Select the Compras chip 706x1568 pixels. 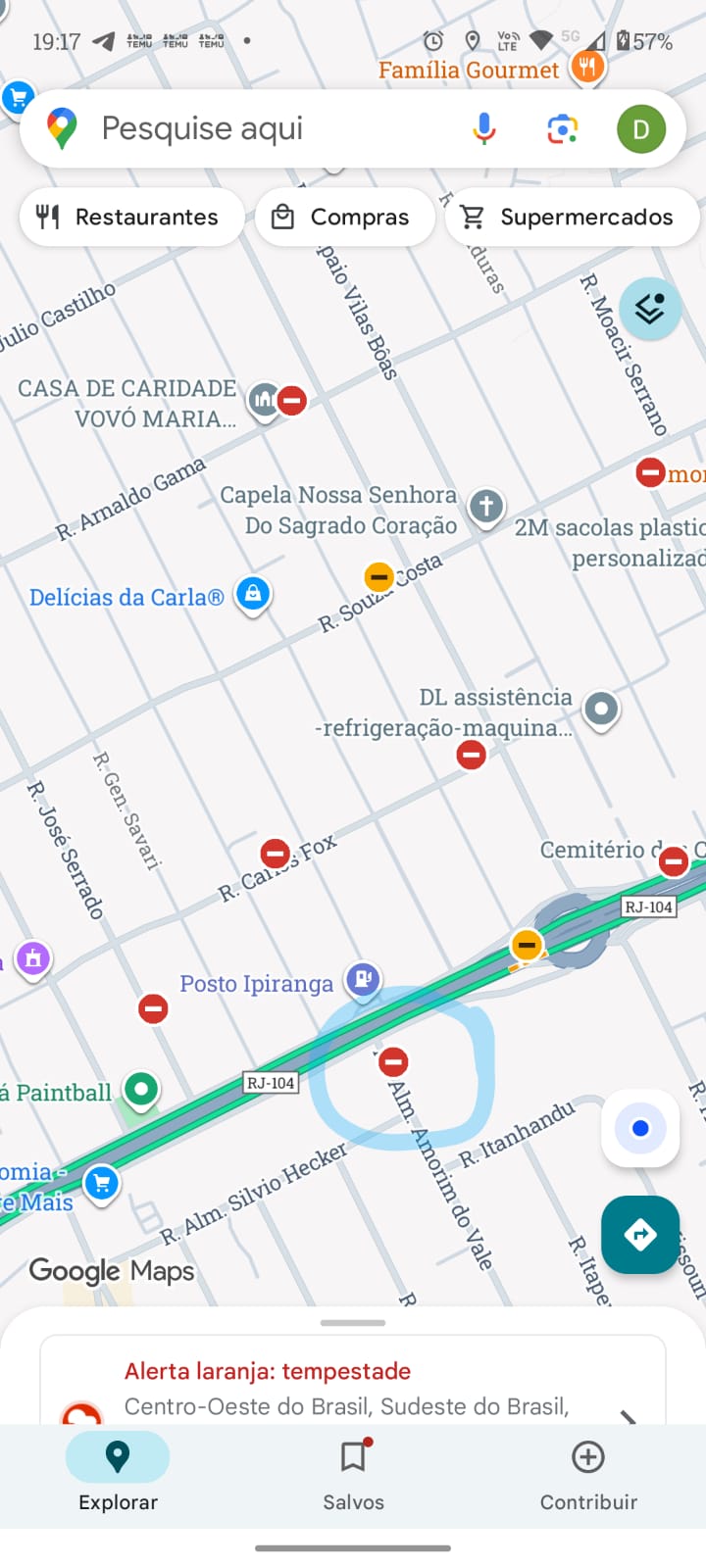[344, 217]
